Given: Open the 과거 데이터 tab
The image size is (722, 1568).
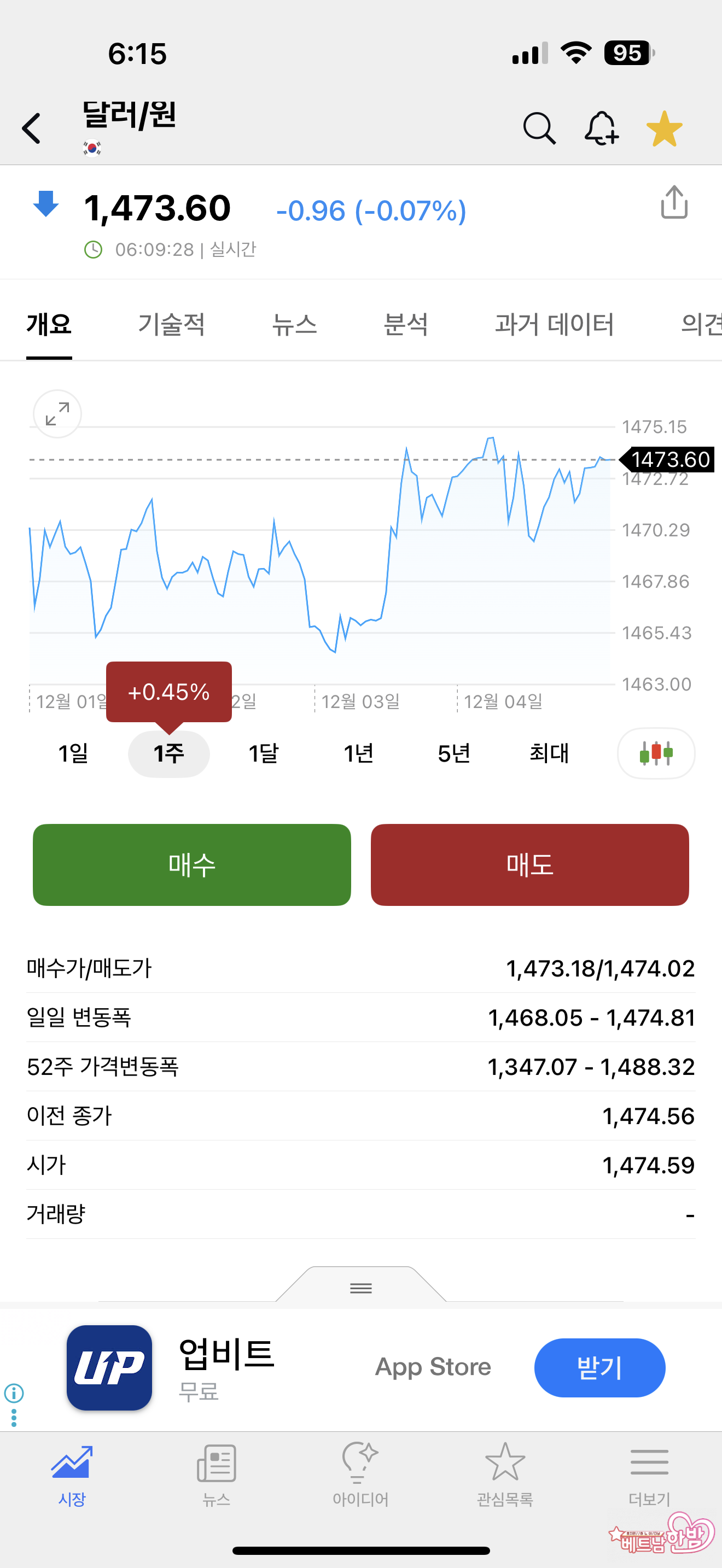Looking at the screenshot, I should (x=554, y=324).
